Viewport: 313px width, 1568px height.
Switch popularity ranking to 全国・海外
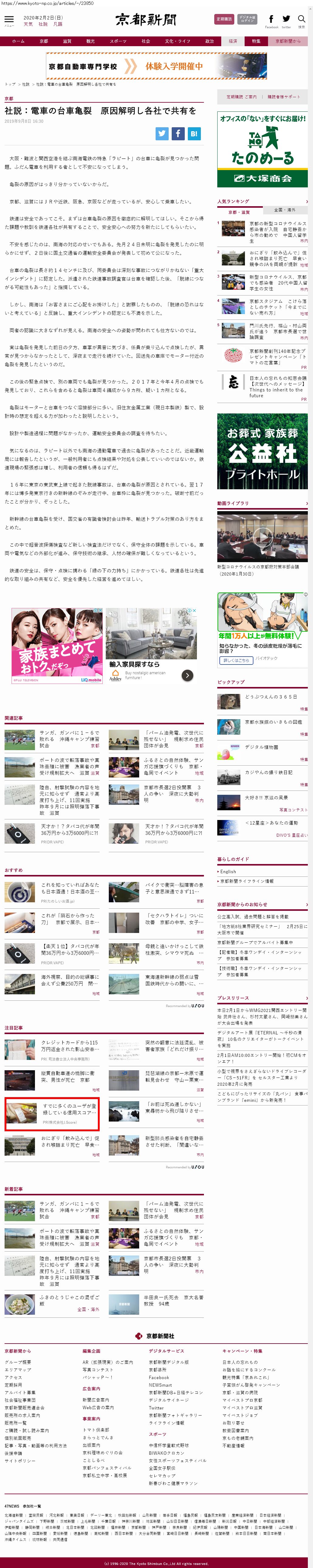[285, 210]
